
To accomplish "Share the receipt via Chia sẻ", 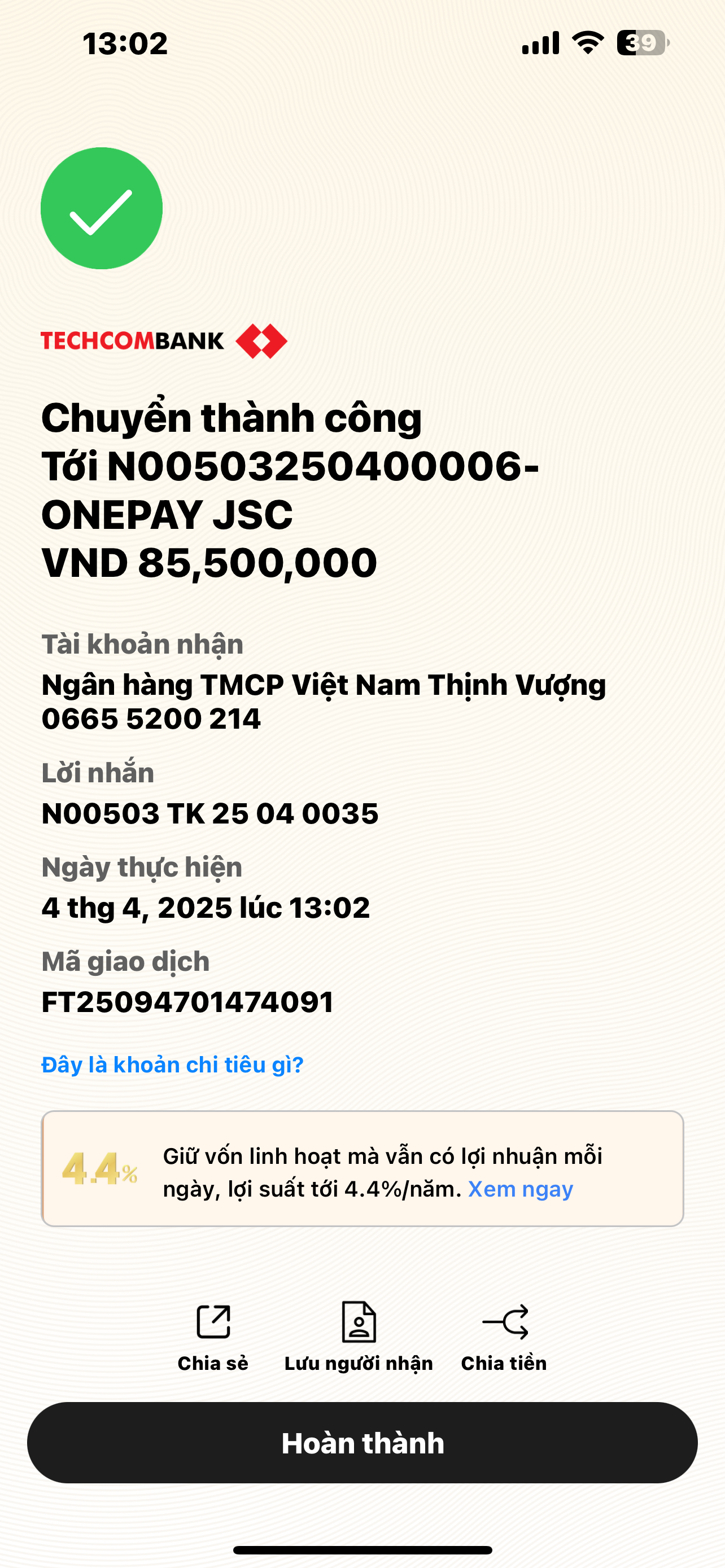I will tap(213, 1337).
